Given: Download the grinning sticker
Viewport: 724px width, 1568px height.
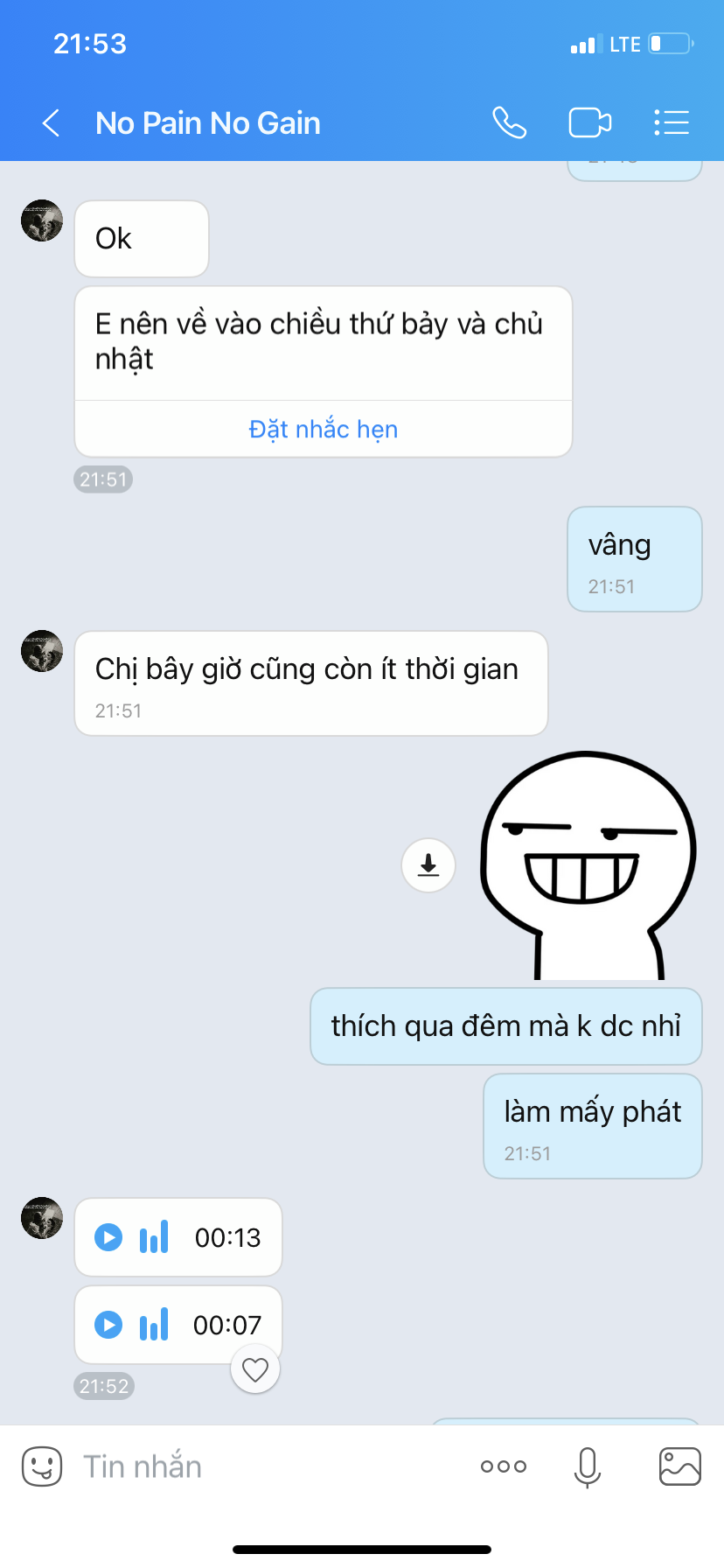Looking at the screenshot, I should (428, 865).
